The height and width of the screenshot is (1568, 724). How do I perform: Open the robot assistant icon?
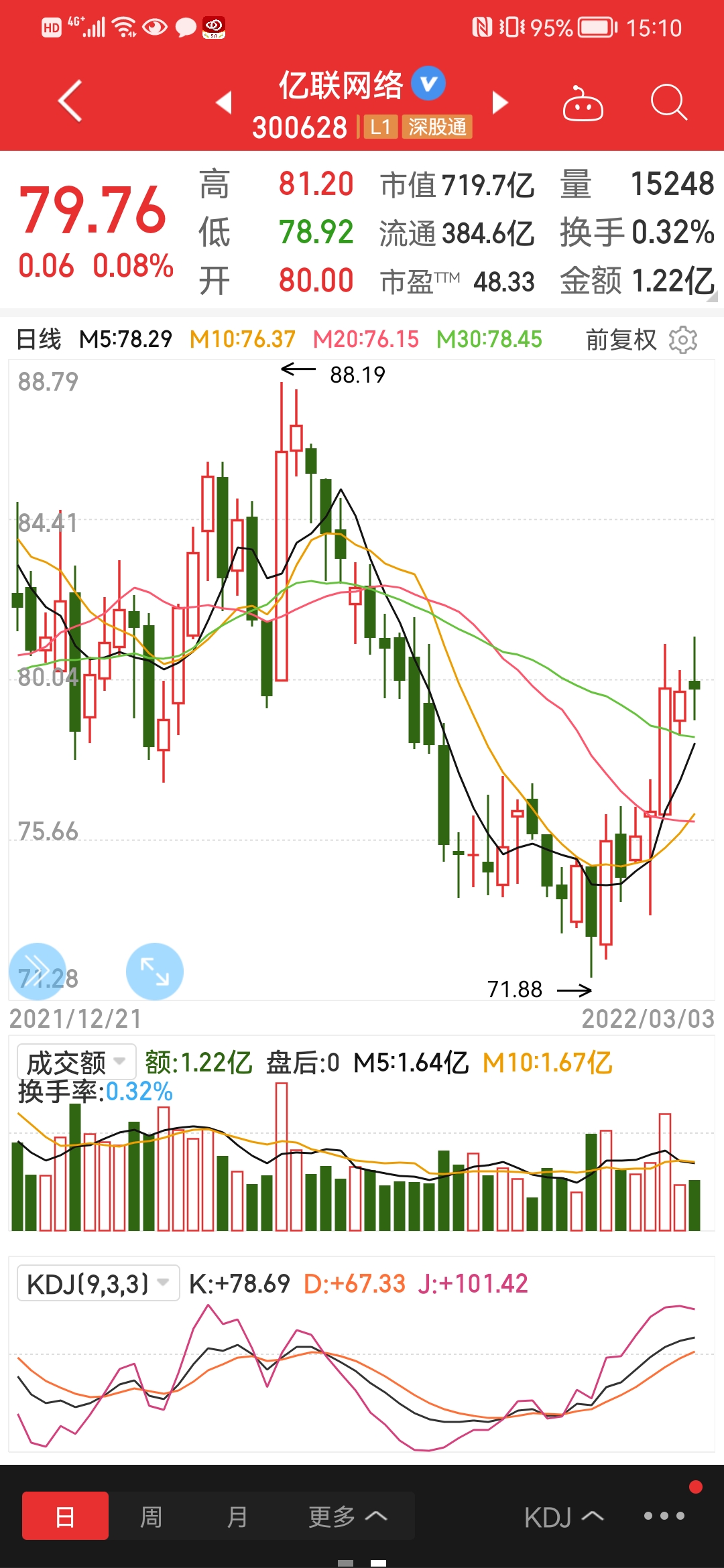point(583,103)
